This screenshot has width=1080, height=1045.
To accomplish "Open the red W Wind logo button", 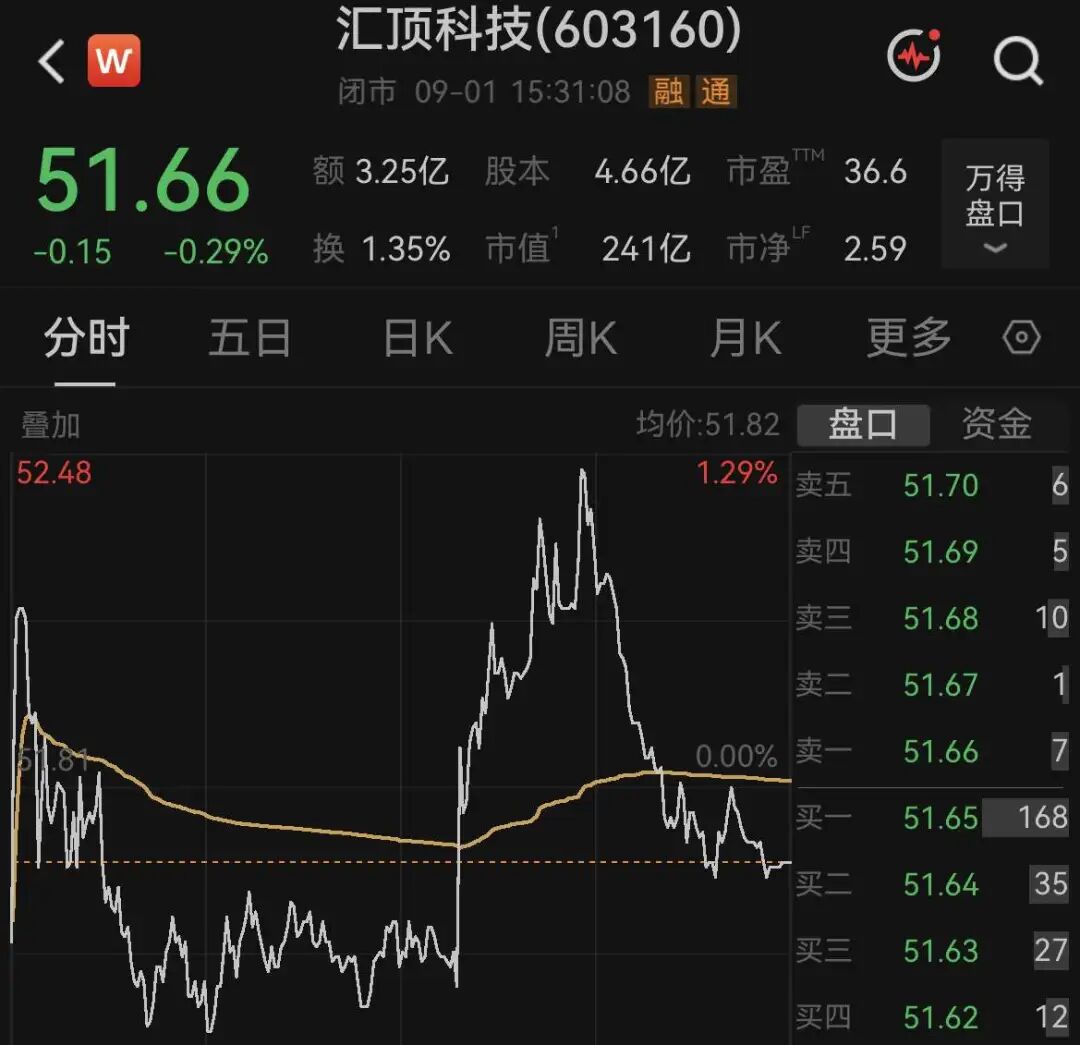I will coord(114,61).
